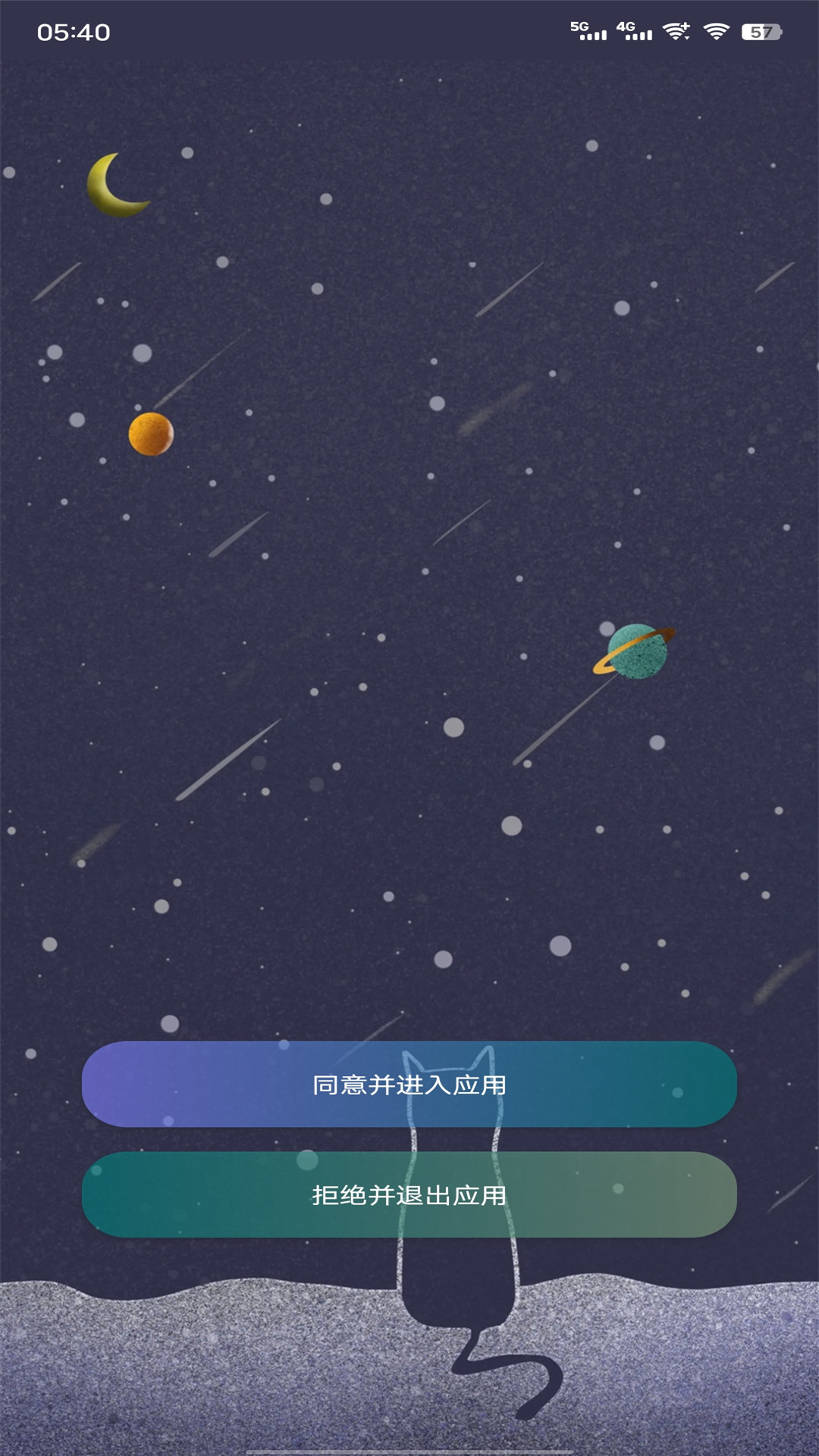Tap the orange planet in the sky
The height and width of the screenshot is (1456, 819).
(152, 434)
